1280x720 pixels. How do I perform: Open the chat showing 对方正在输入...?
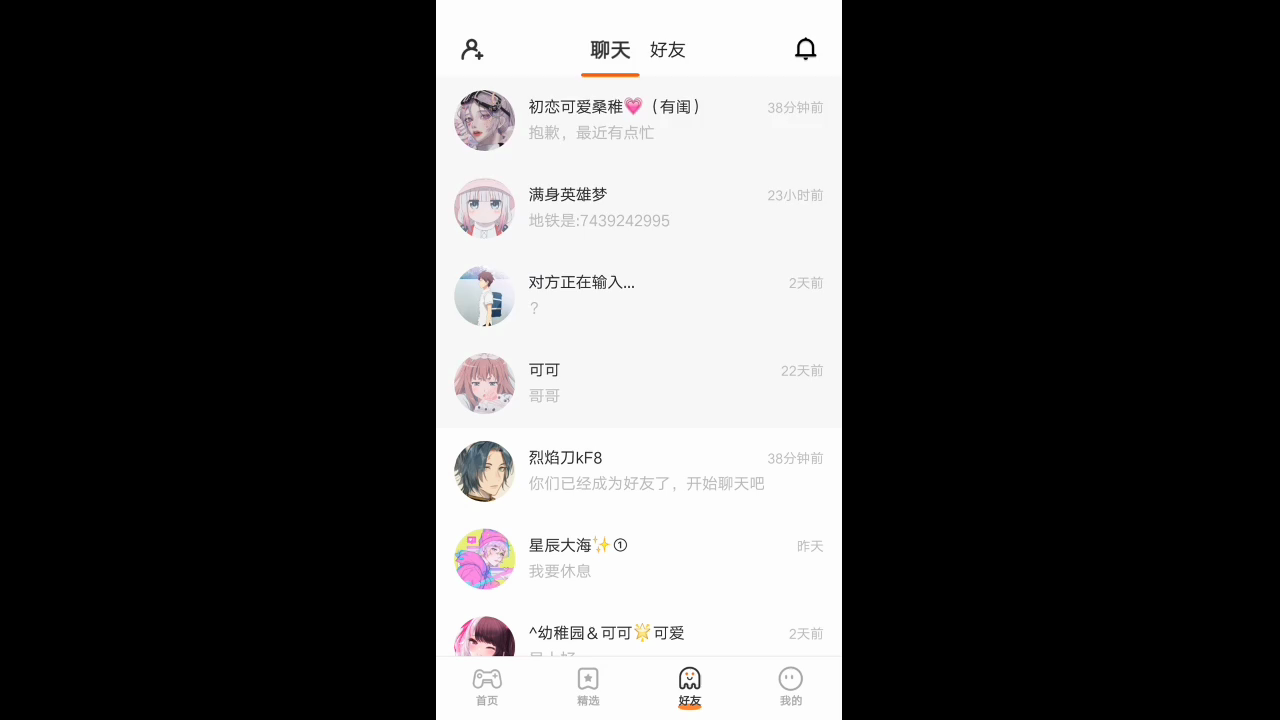tap(638, 296)
